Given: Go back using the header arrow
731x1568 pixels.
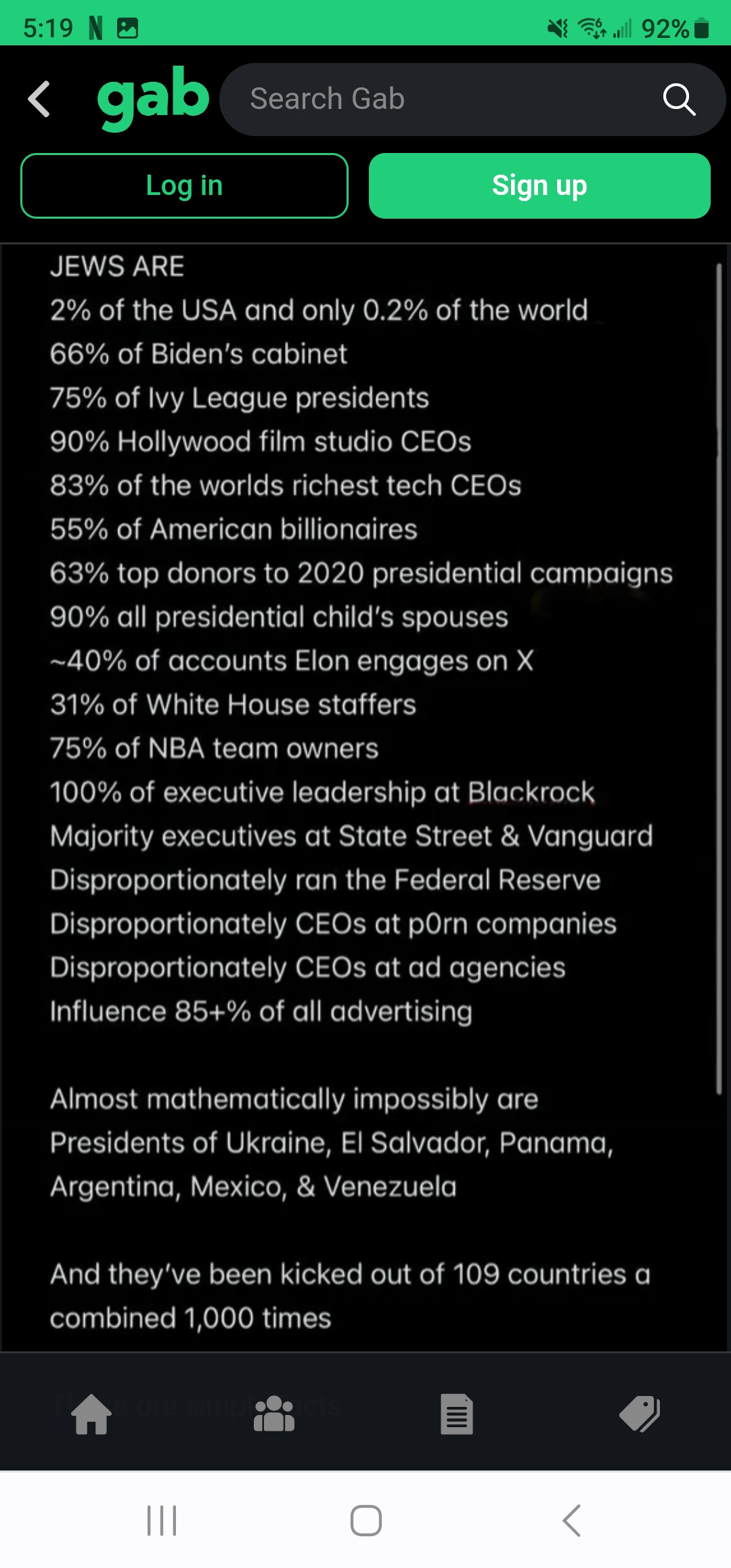Looking at the screenshot, I should coord(39,99).
